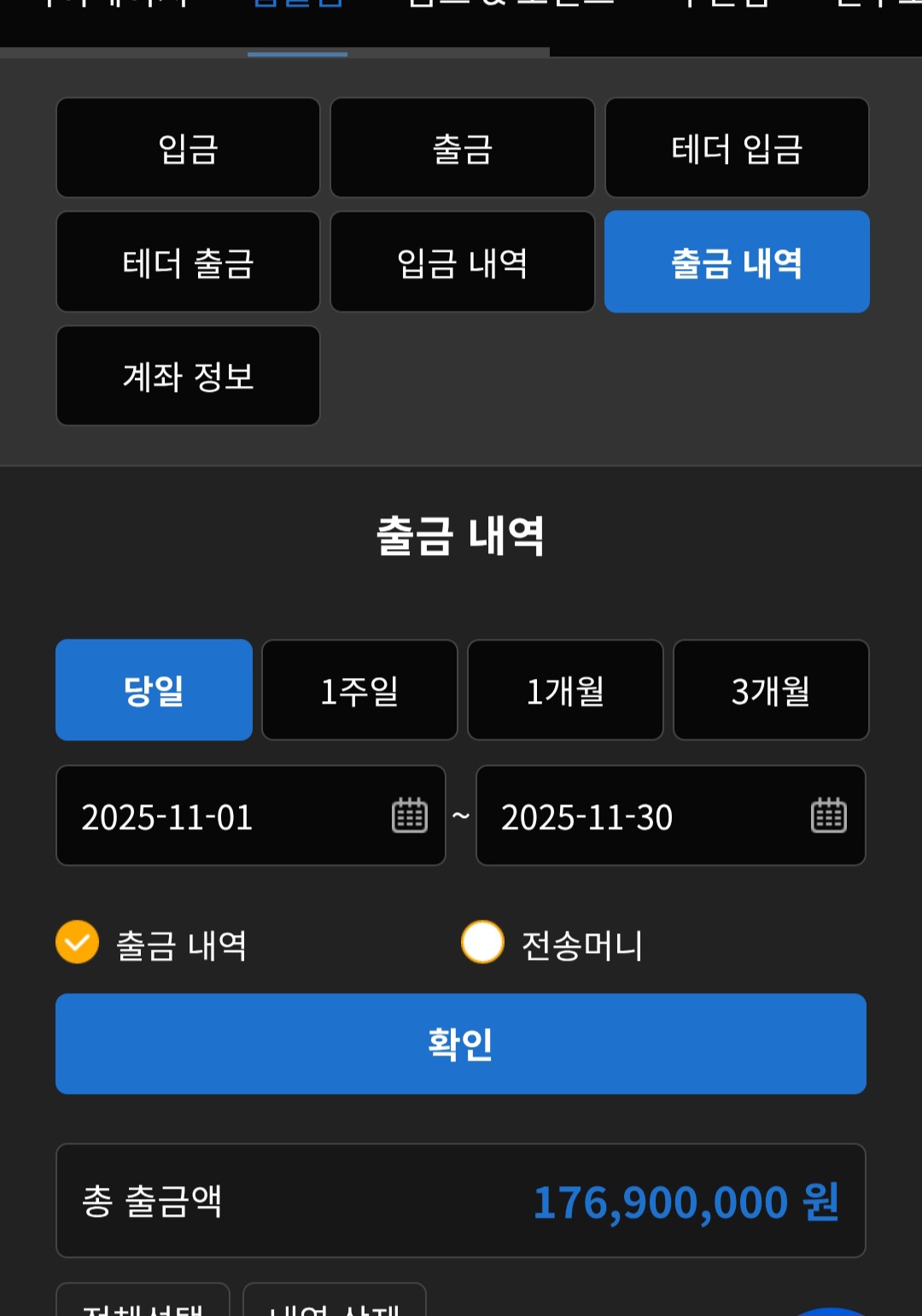
Task: Edit start date 2025-11-01
Action: 251,816
